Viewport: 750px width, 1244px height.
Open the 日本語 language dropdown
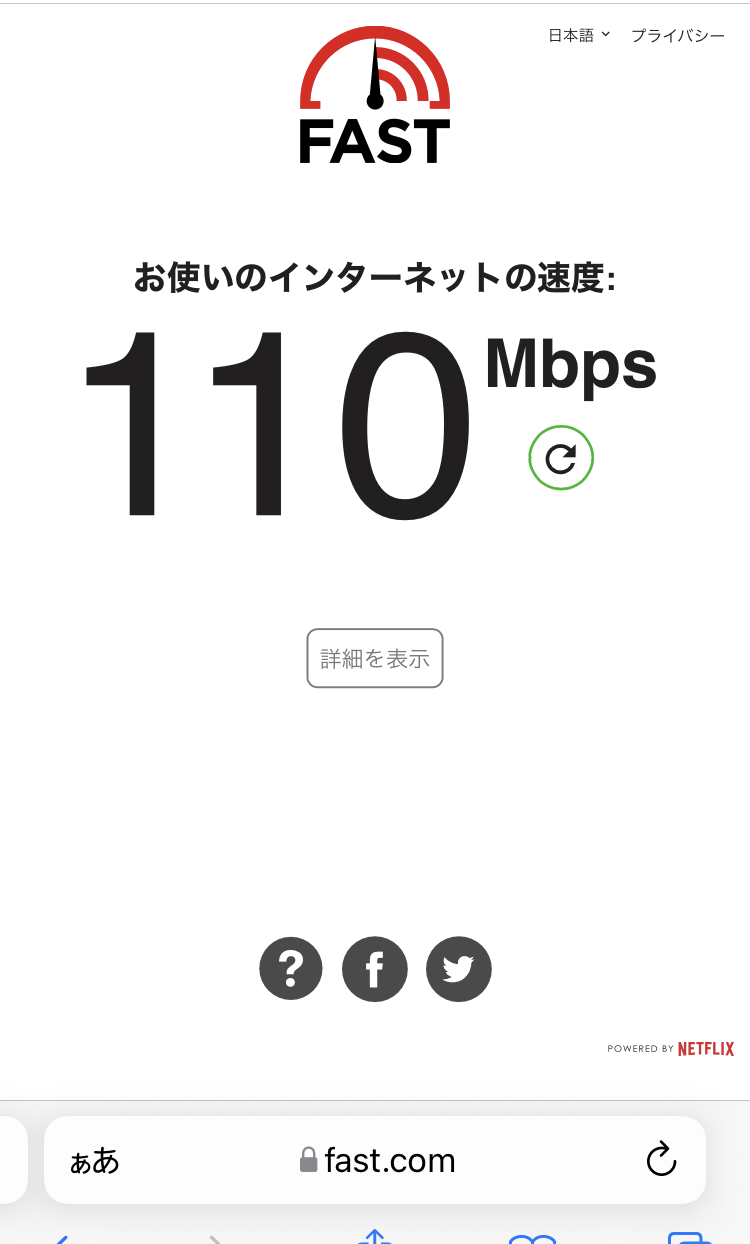click(x=578, y=36)
